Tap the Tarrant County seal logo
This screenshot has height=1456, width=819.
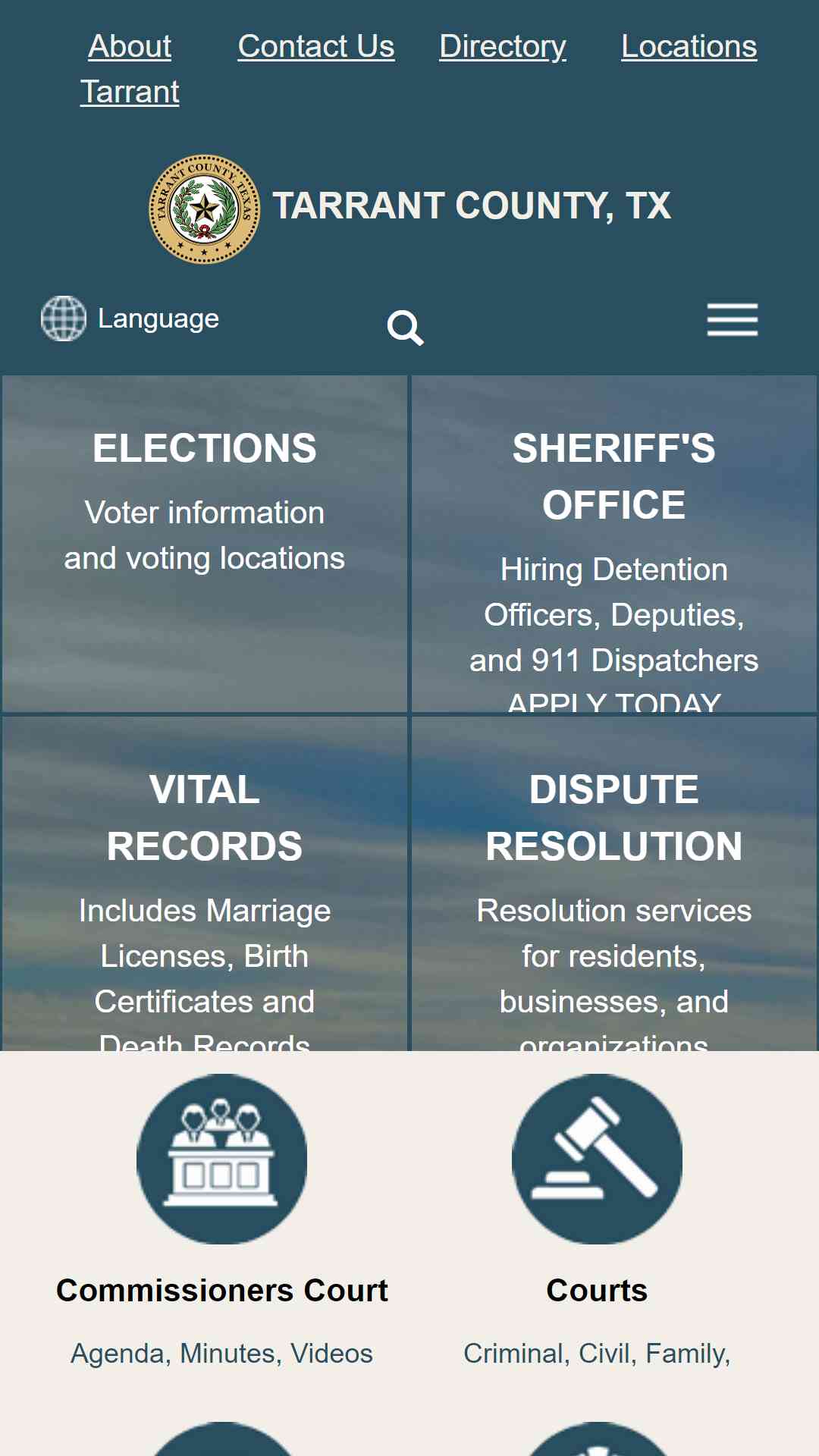[x=205, y=209]
